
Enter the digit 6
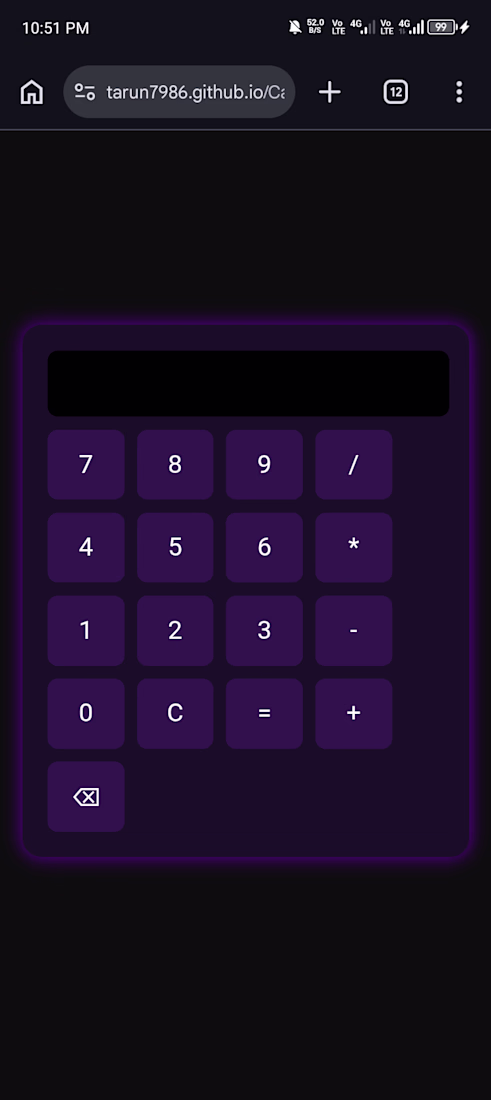pyautogui.click(x=264, y=547)
